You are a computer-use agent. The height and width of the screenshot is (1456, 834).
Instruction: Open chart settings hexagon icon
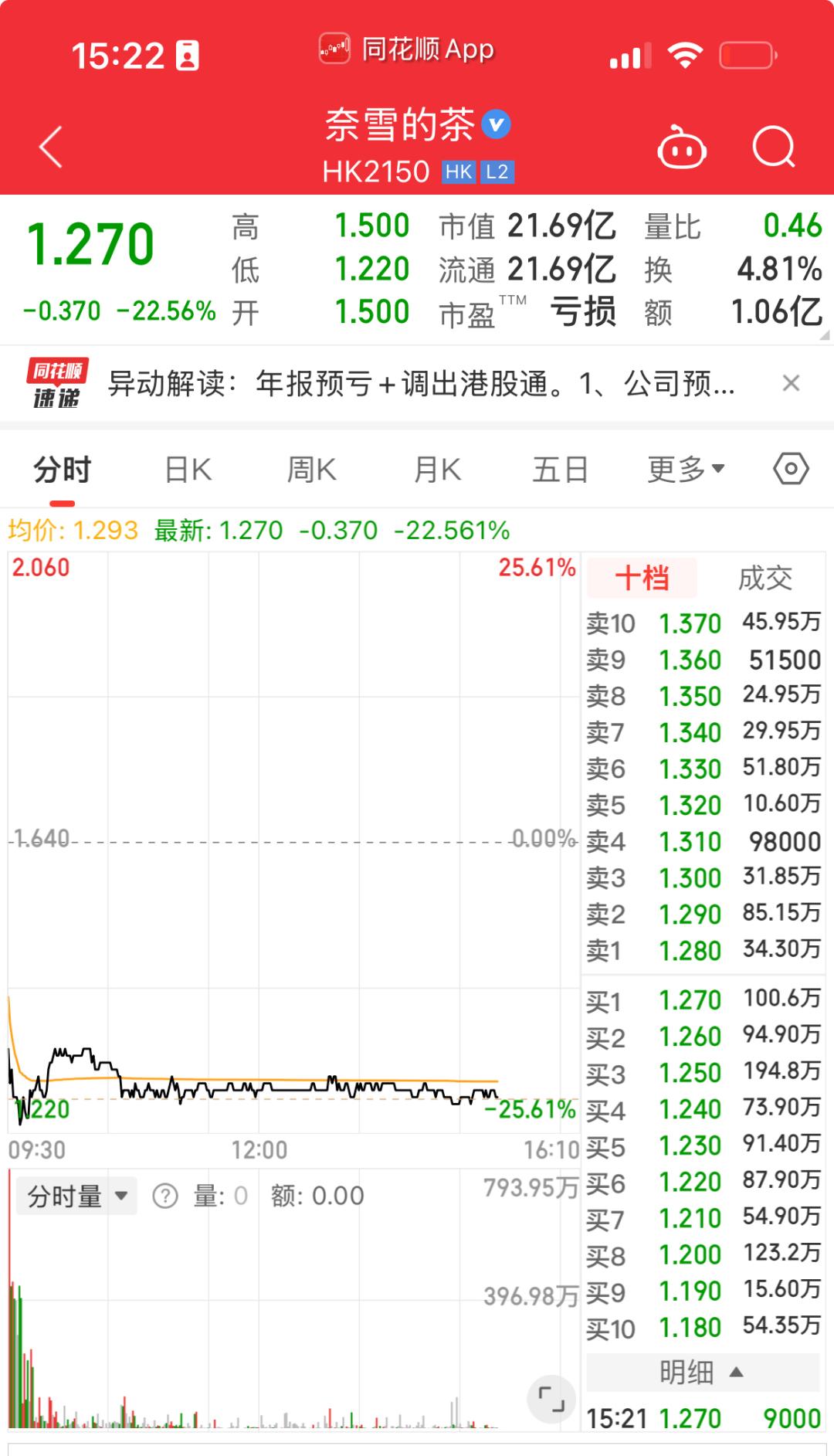(x=791, y=469)
